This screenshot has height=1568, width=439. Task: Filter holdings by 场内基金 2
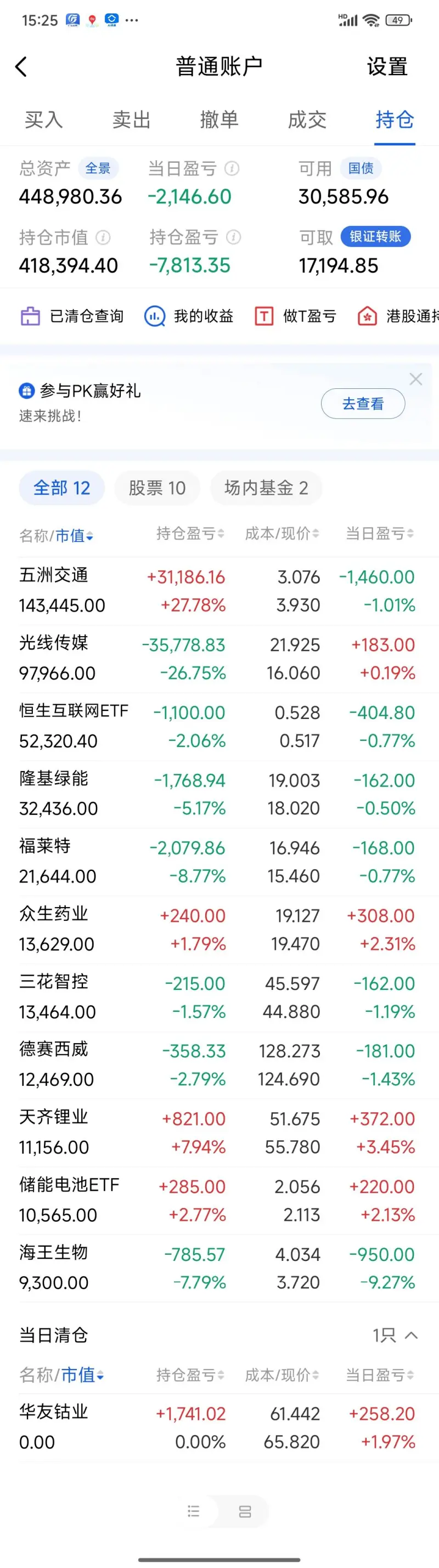point(266,488)
